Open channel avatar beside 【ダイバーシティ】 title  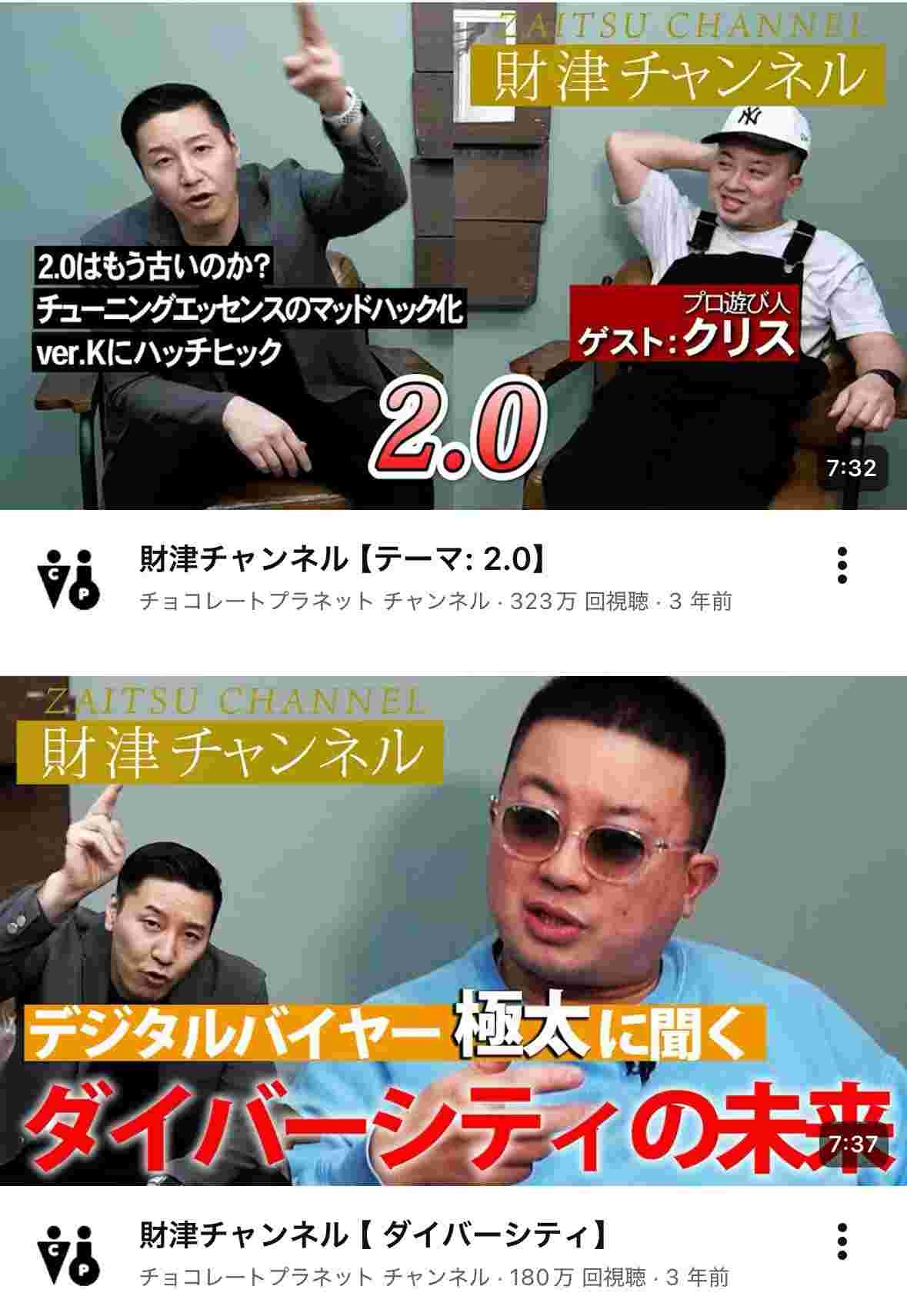[x=68, y=1255]
